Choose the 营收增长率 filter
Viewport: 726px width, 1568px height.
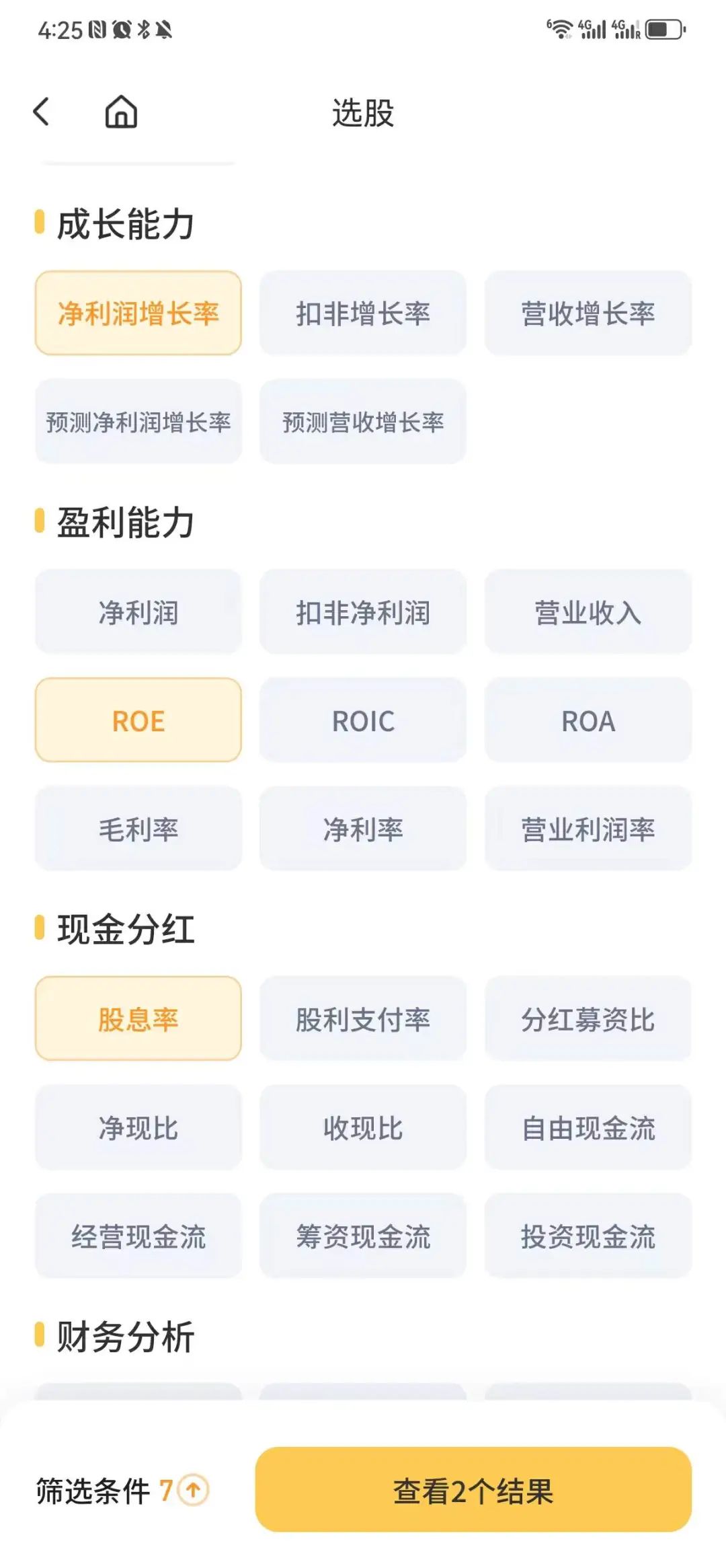click(x=588, y=313)
